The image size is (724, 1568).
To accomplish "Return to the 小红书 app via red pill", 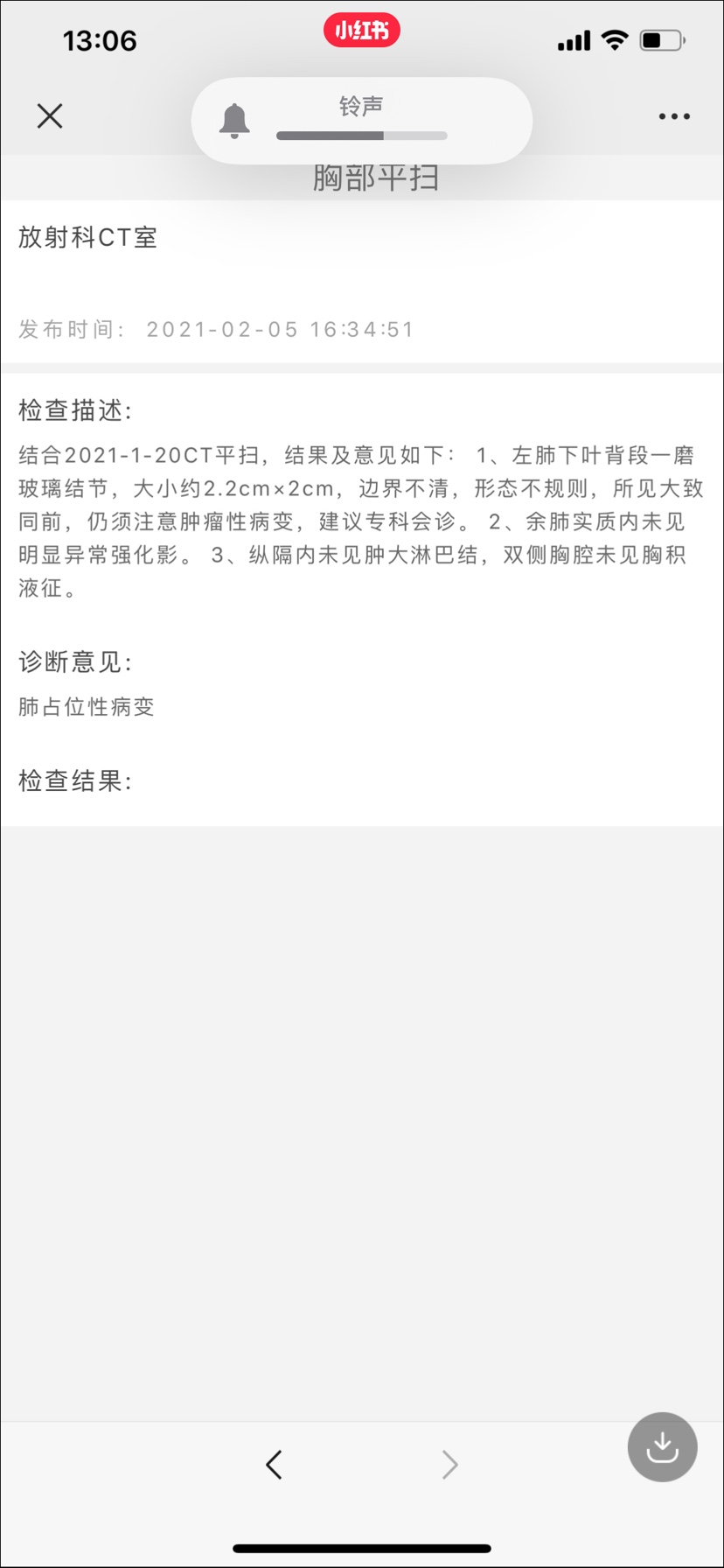I will click(362, 31).
